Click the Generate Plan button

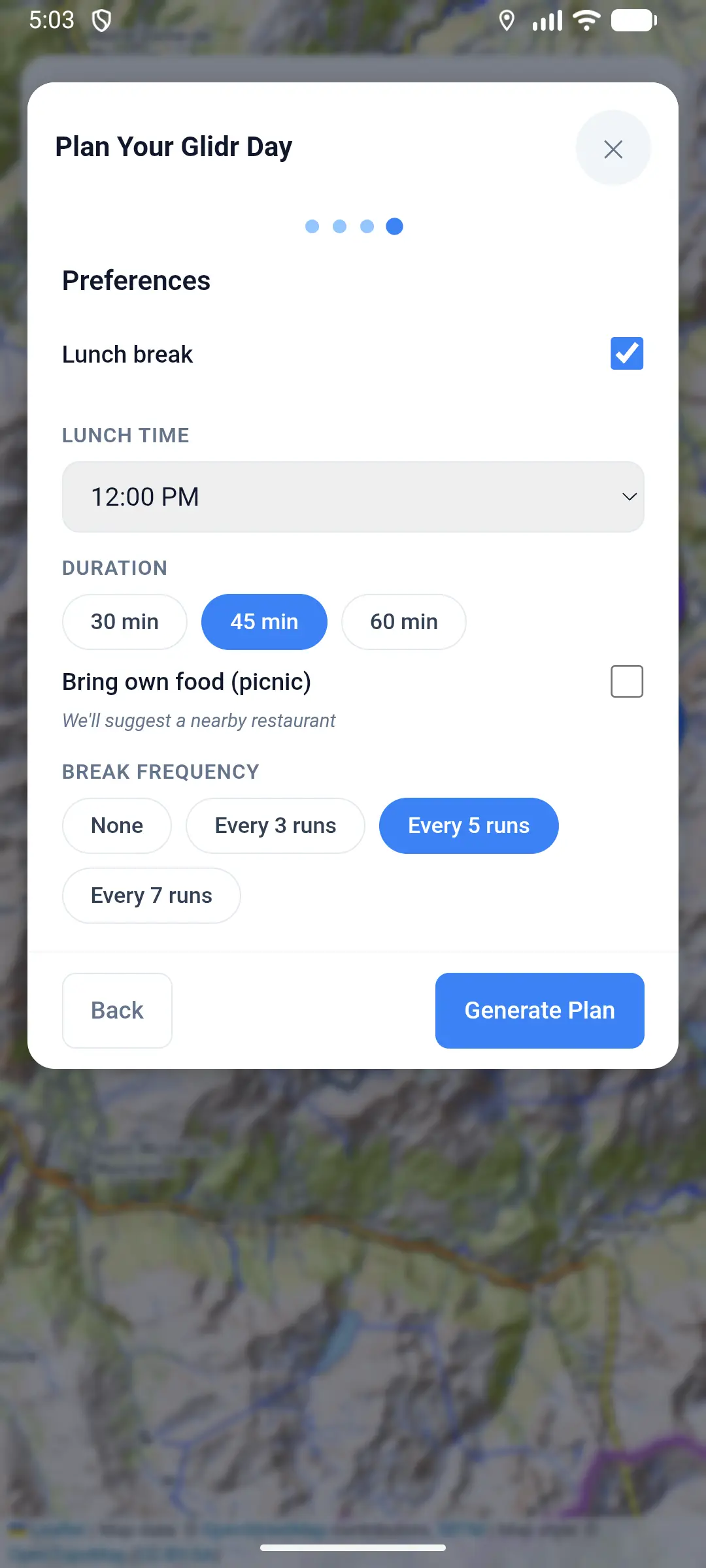[x=539, y=1010]
